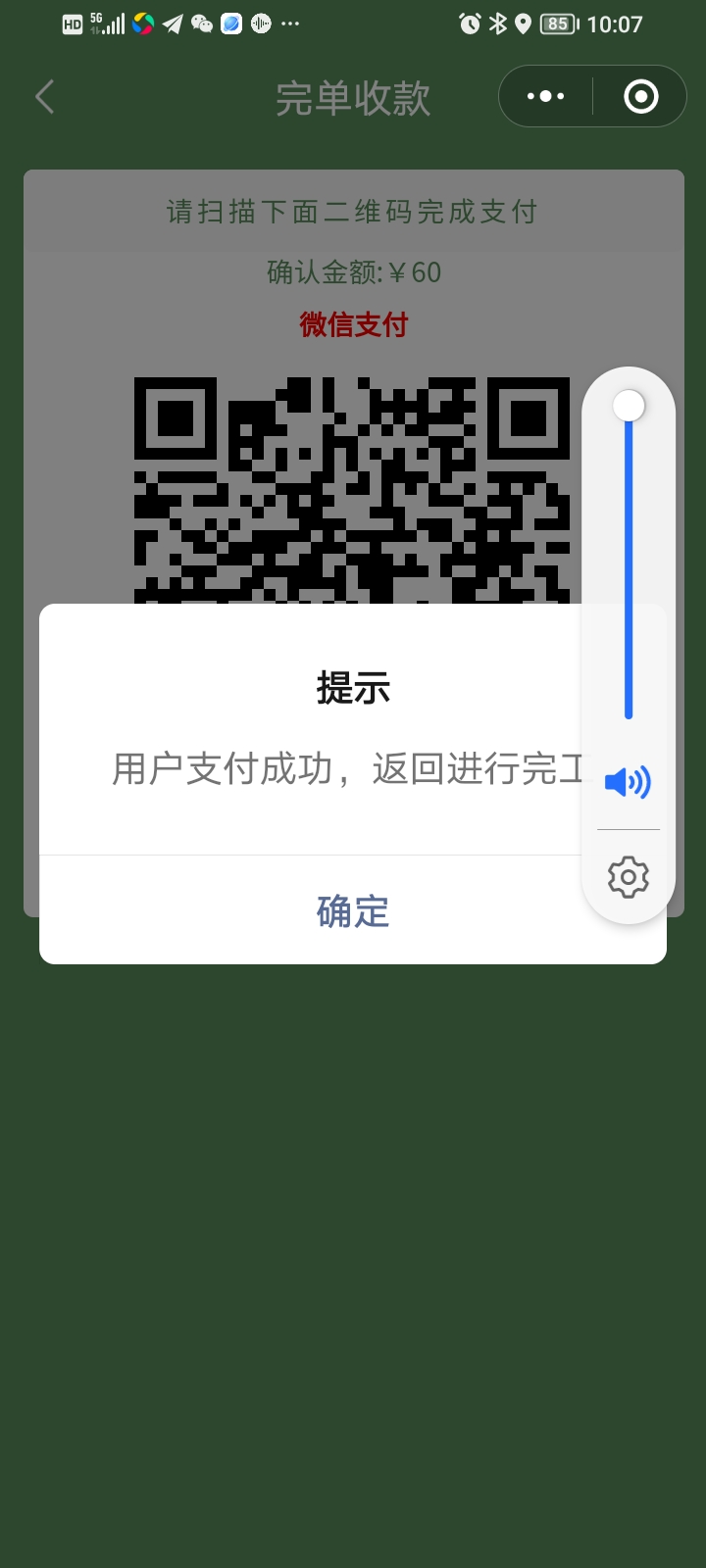Open volume settings gear
706x1568 pixels.
(629, 877)
